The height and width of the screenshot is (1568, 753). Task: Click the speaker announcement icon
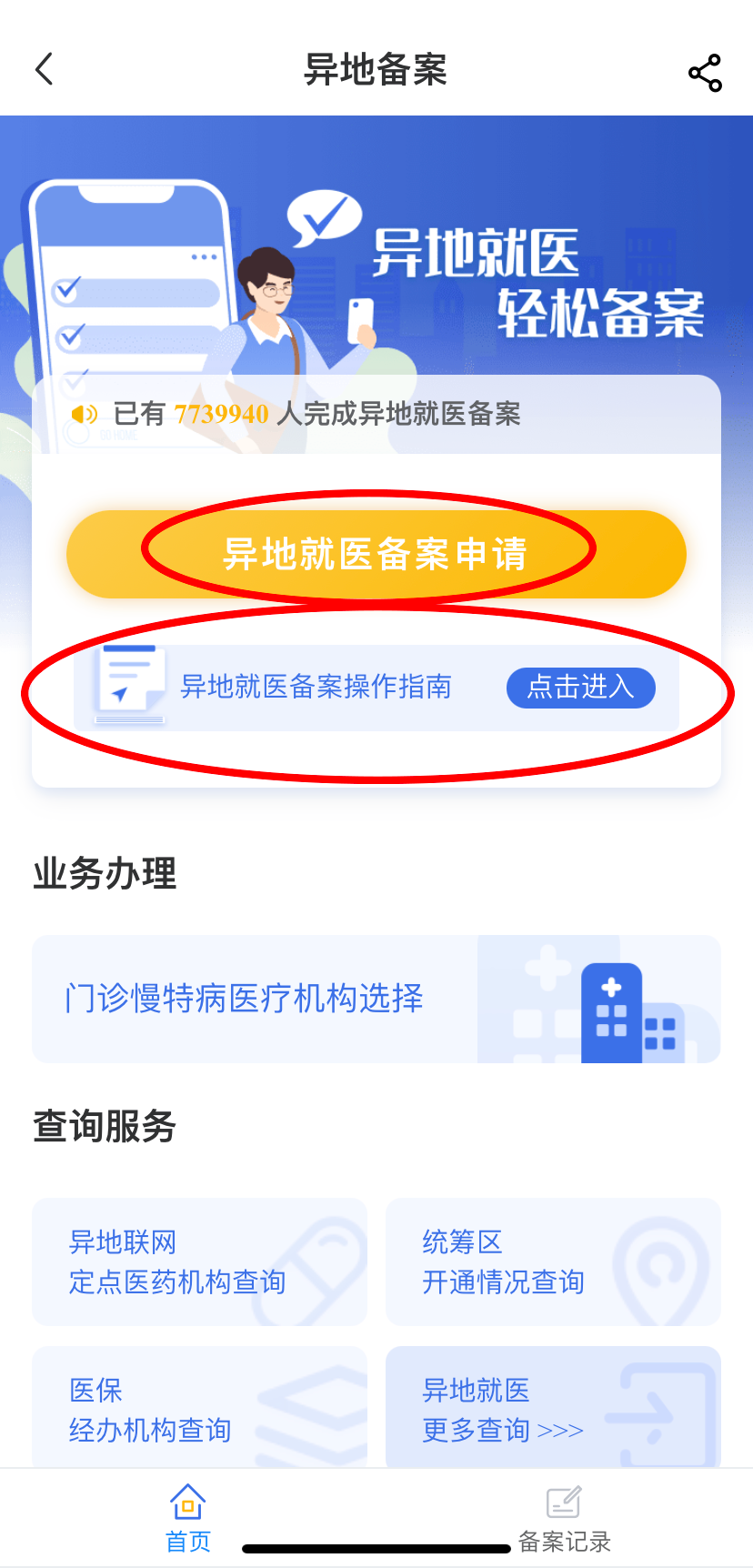(83, 414)
